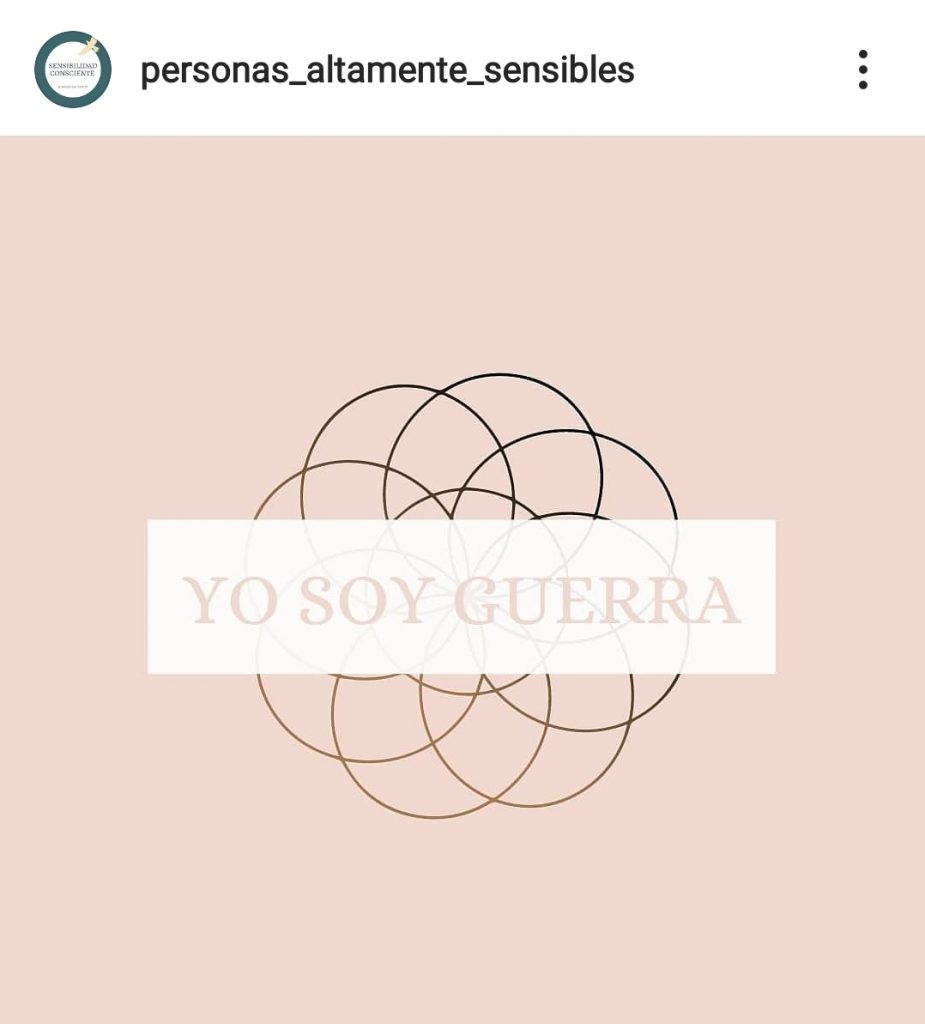Open personas_altamente_sensibles profile picture
The width and height of the screenshot is (925, 1024).
point(72,70)
